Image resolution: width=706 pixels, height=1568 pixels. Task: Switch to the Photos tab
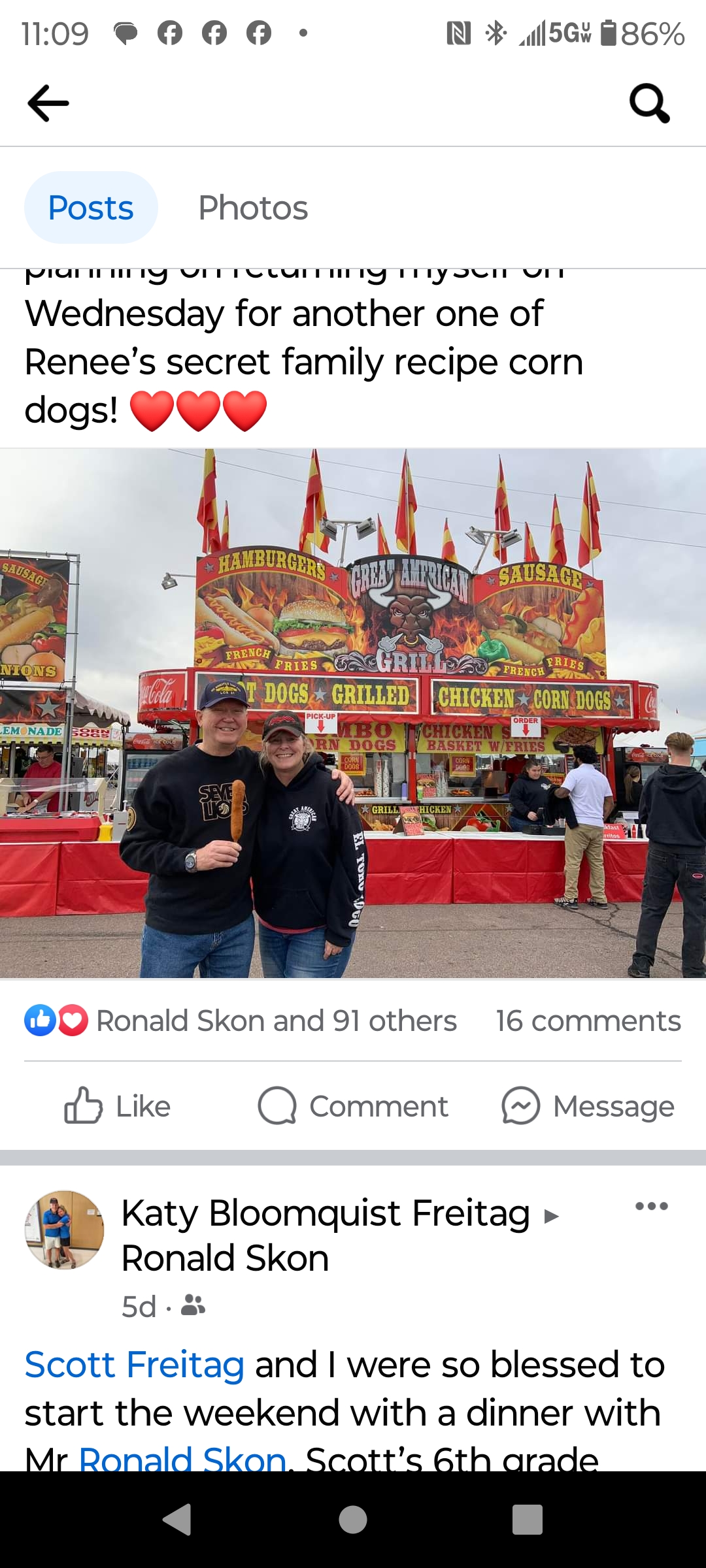point(253,208)
